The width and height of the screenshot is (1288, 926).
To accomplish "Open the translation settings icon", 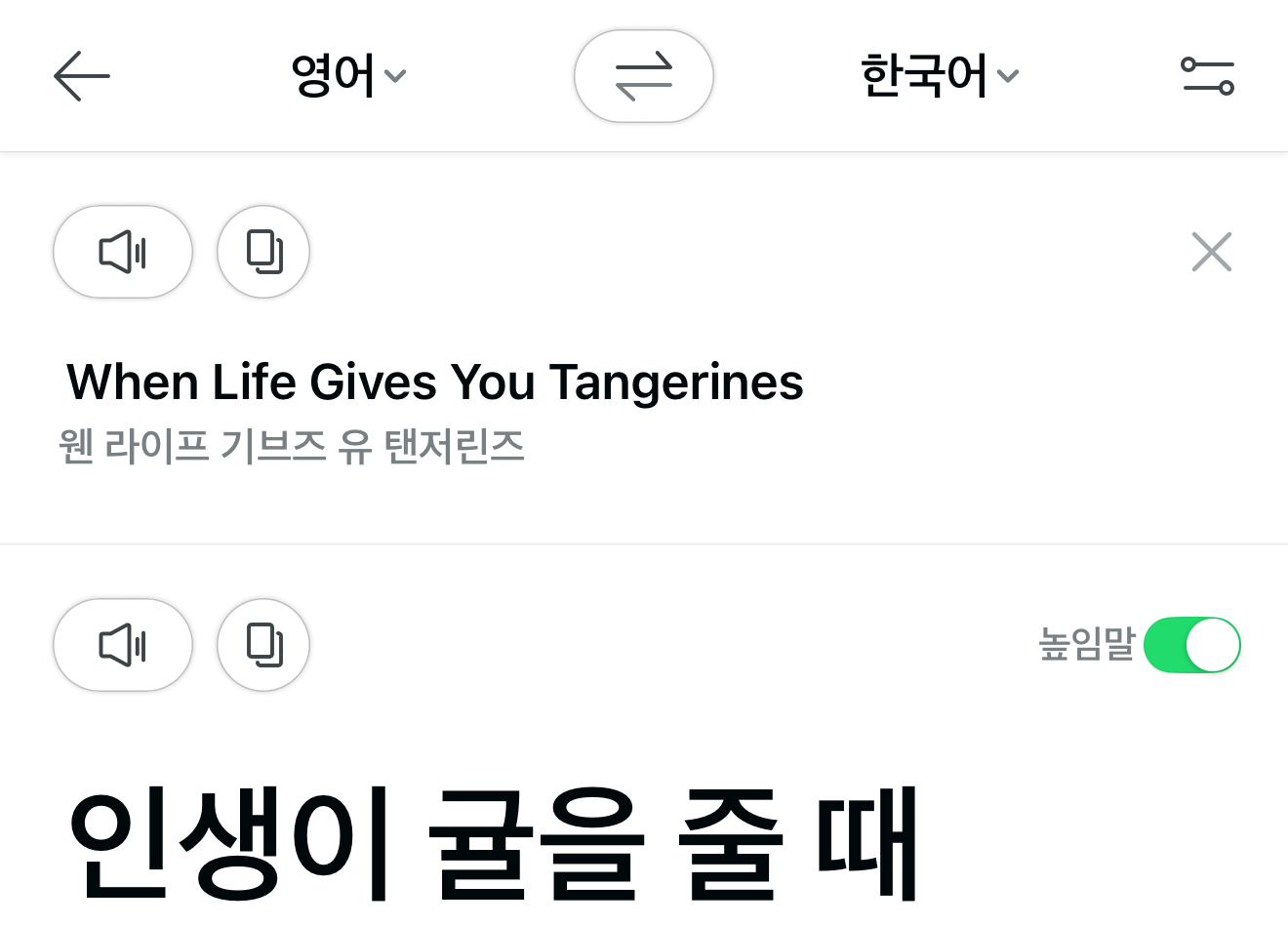I will (1207, 76).
